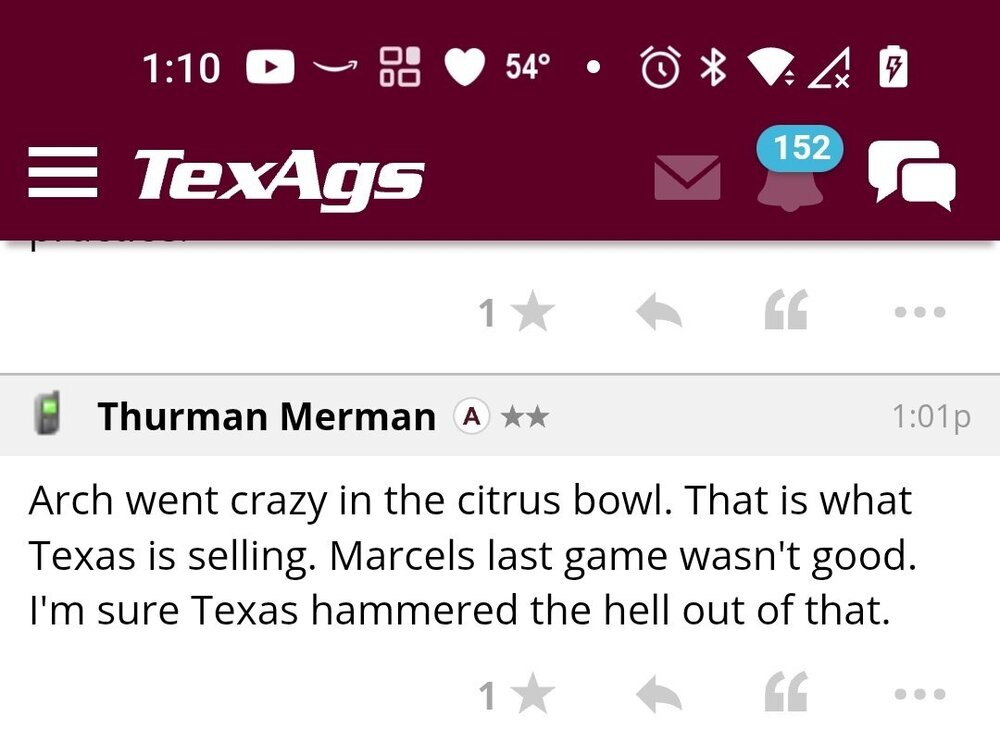Screen dimensions: 1000x754
Task: Star the post above Thurman Merman's
Action: coord(533,314)
